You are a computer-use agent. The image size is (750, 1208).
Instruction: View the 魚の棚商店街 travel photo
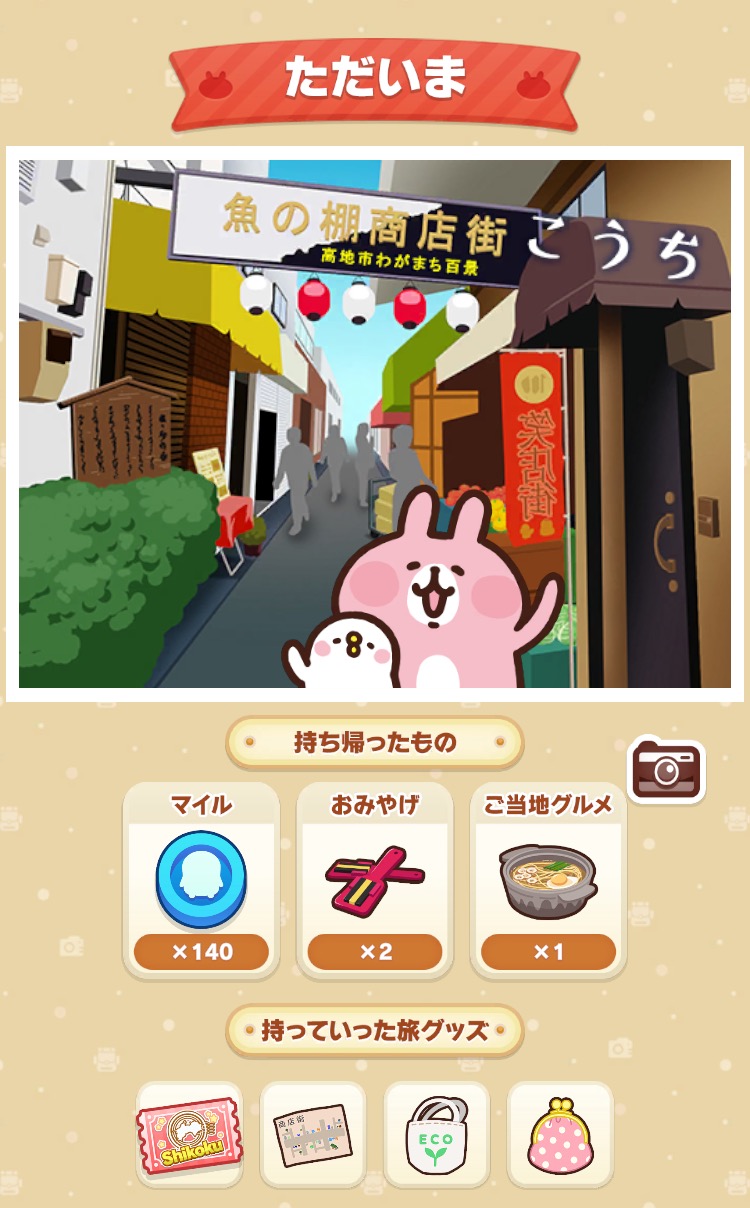click(x=375, y=424)
